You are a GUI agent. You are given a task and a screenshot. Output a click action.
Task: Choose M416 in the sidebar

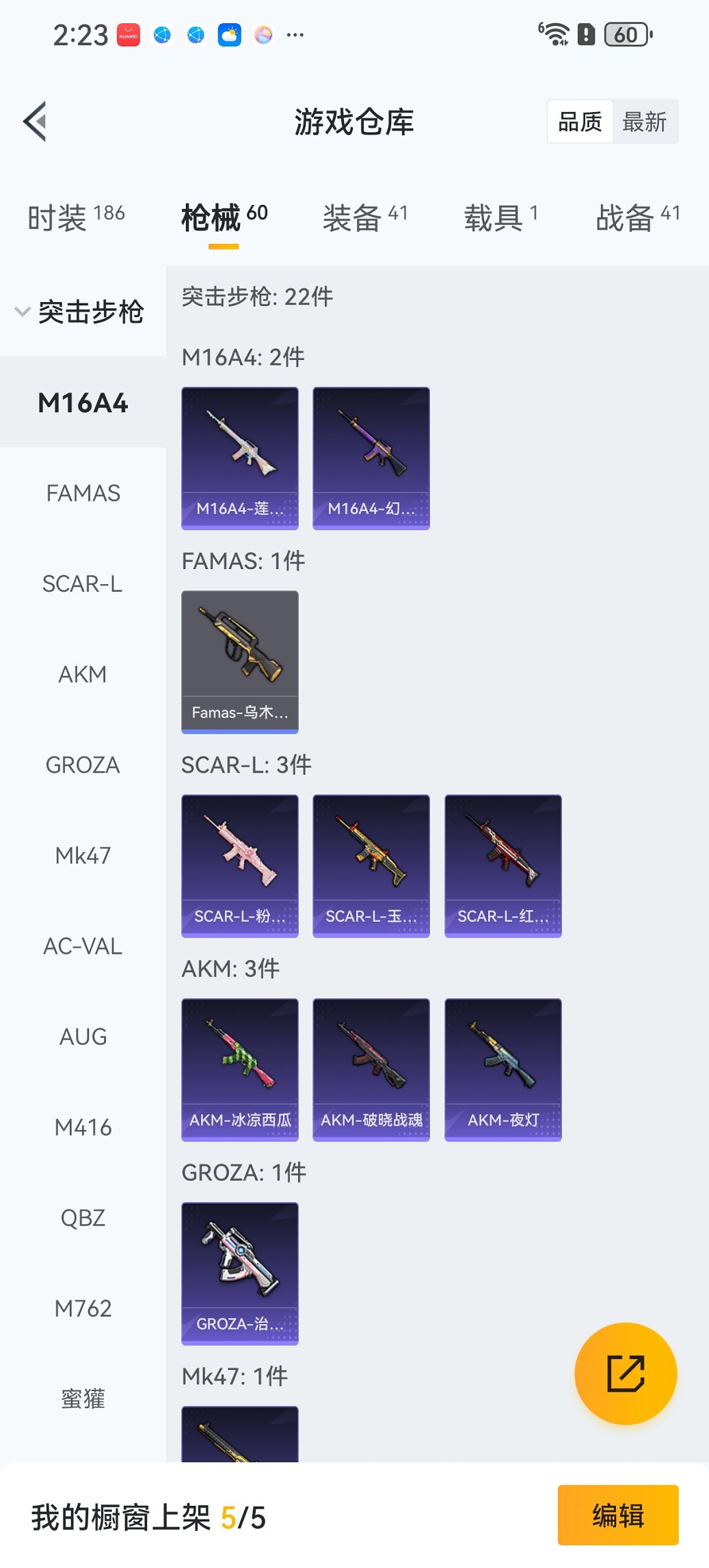pos(83,1127)
